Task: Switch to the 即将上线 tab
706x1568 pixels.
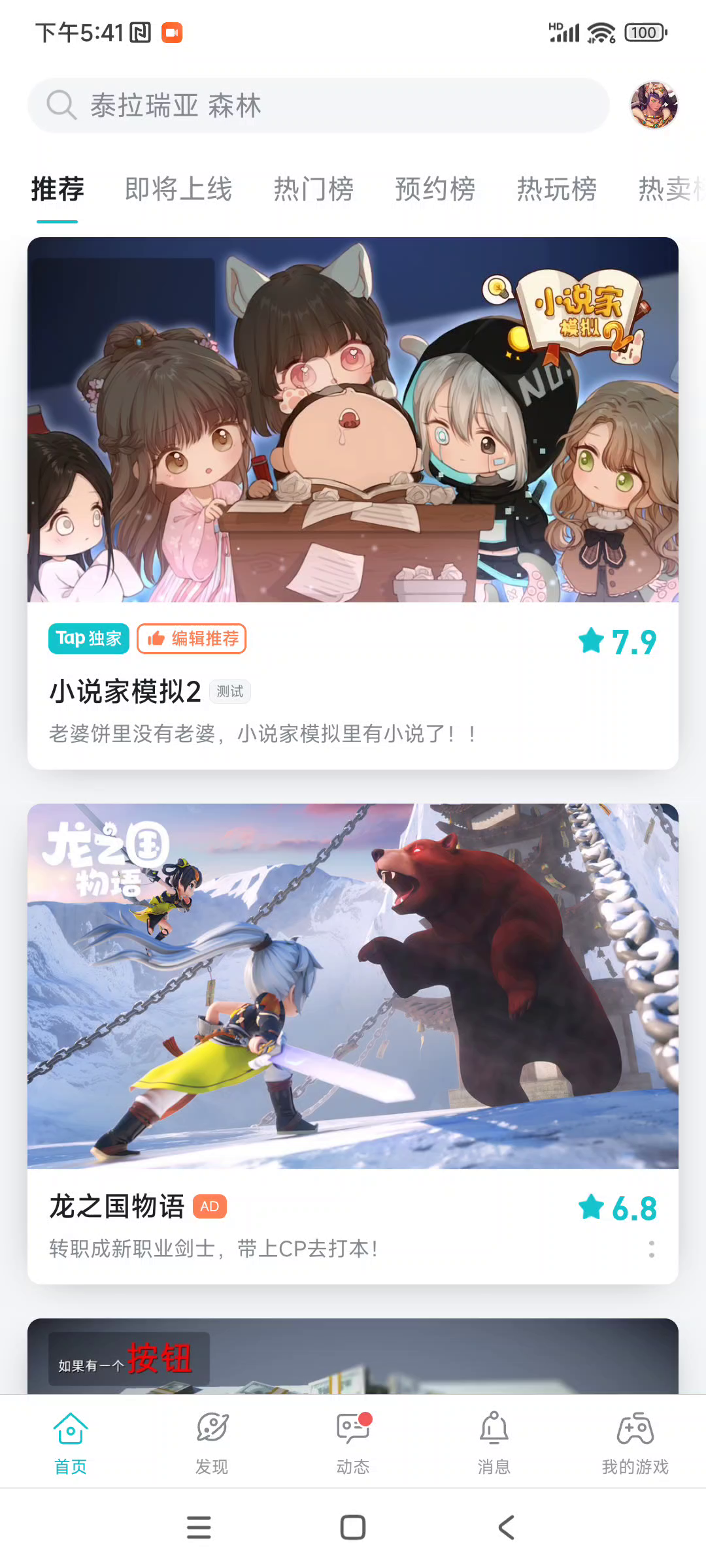Action: pyautogui.click(x=178, y=189)
